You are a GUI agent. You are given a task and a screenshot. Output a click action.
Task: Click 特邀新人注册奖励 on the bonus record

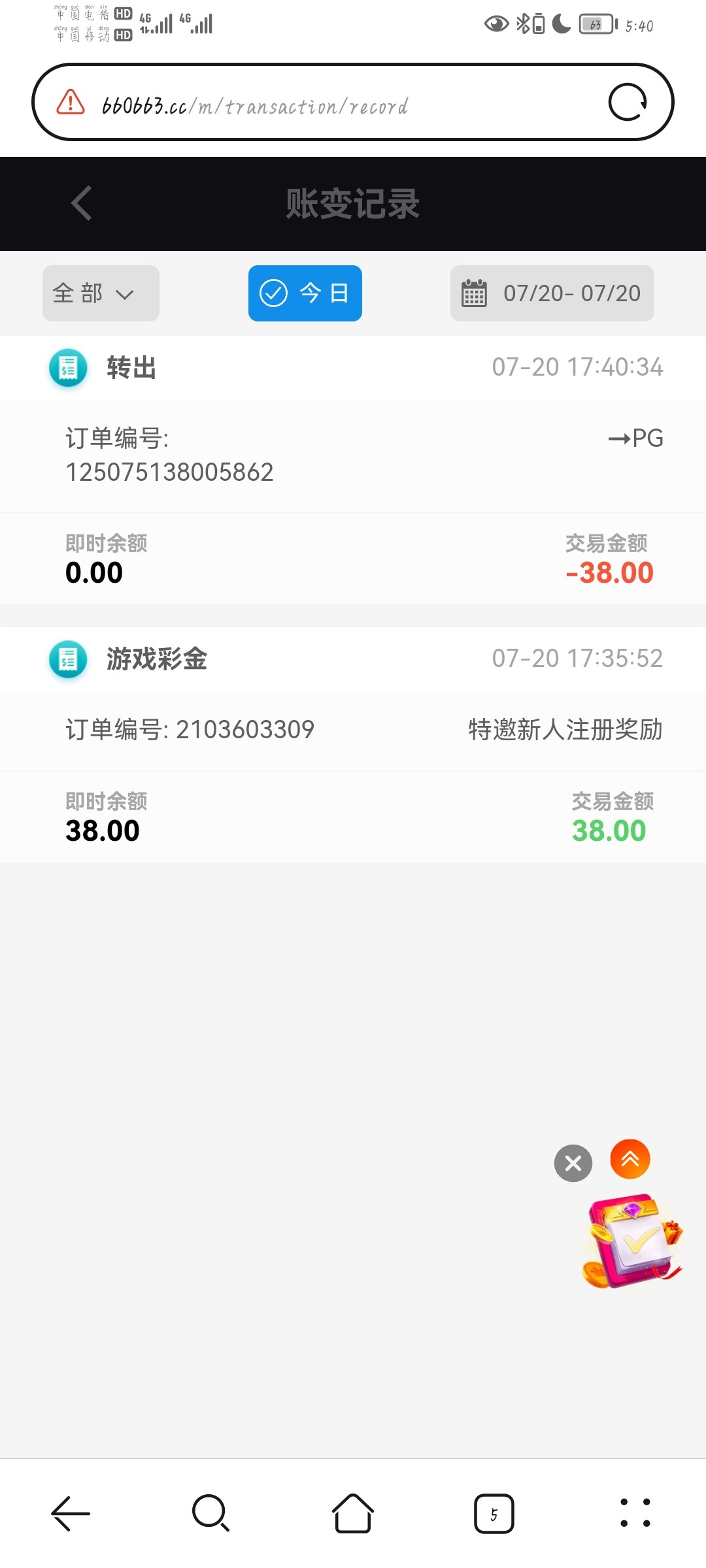(x=564, y=730)
